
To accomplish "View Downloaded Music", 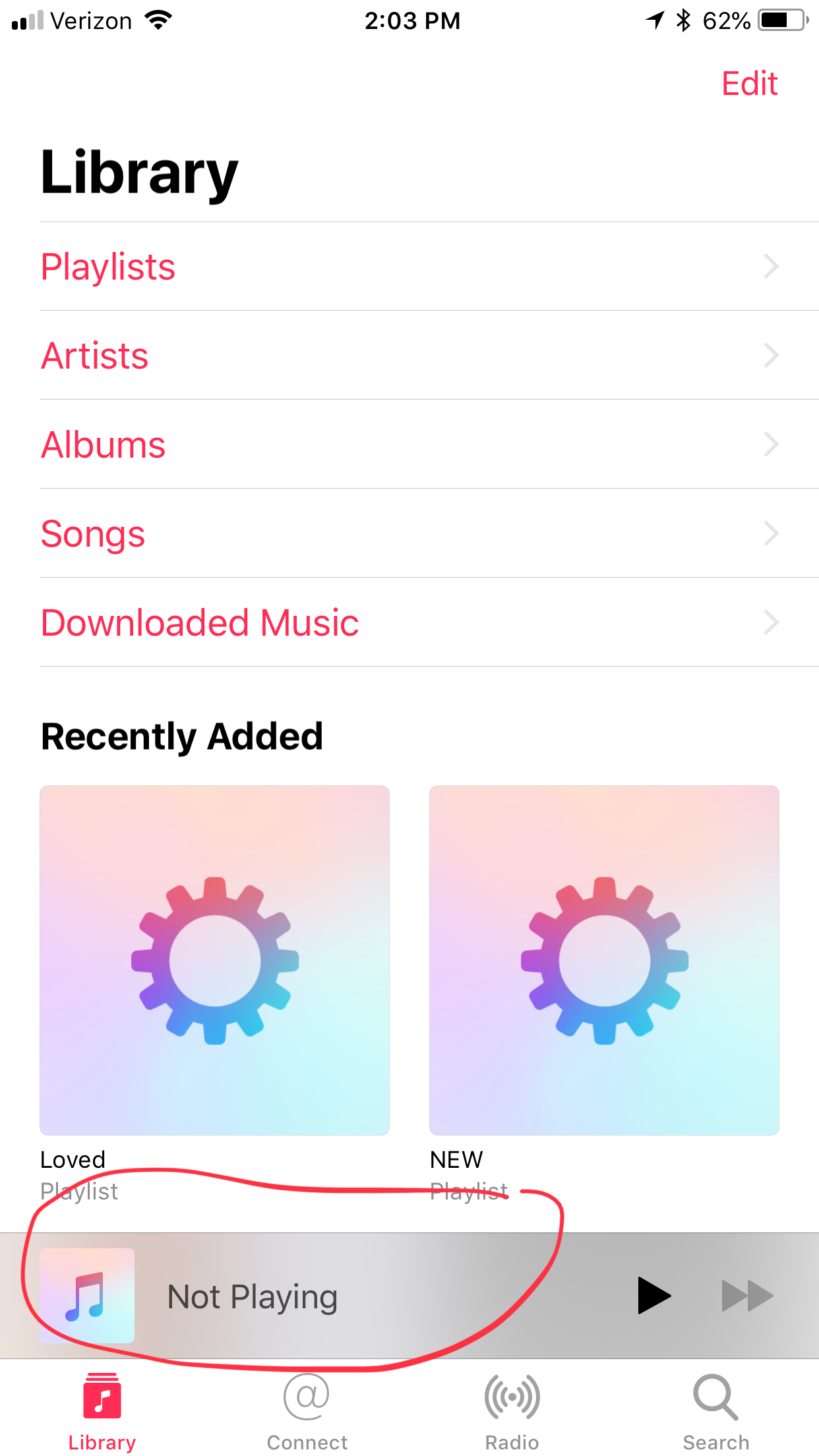I will tap(409, 622).
